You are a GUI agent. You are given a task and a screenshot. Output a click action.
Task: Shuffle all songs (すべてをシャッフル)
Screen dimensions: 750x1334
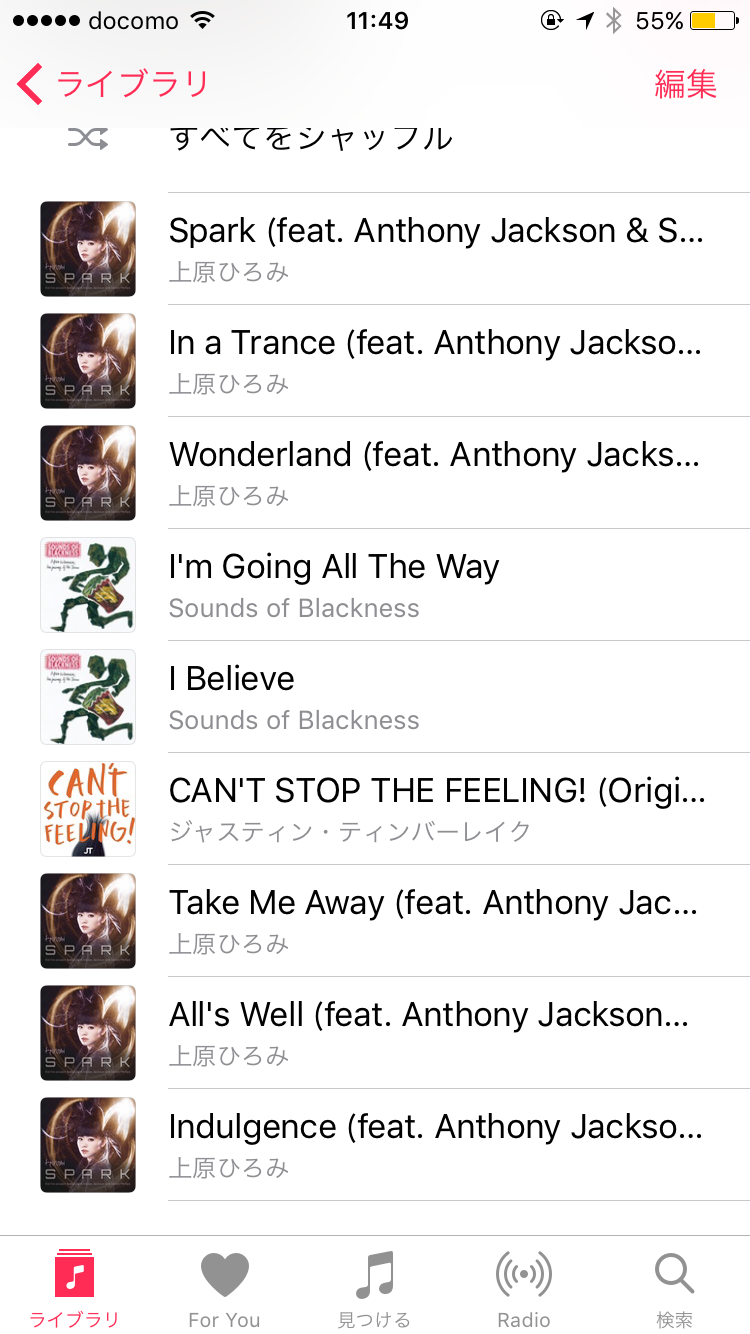[310, 140]
